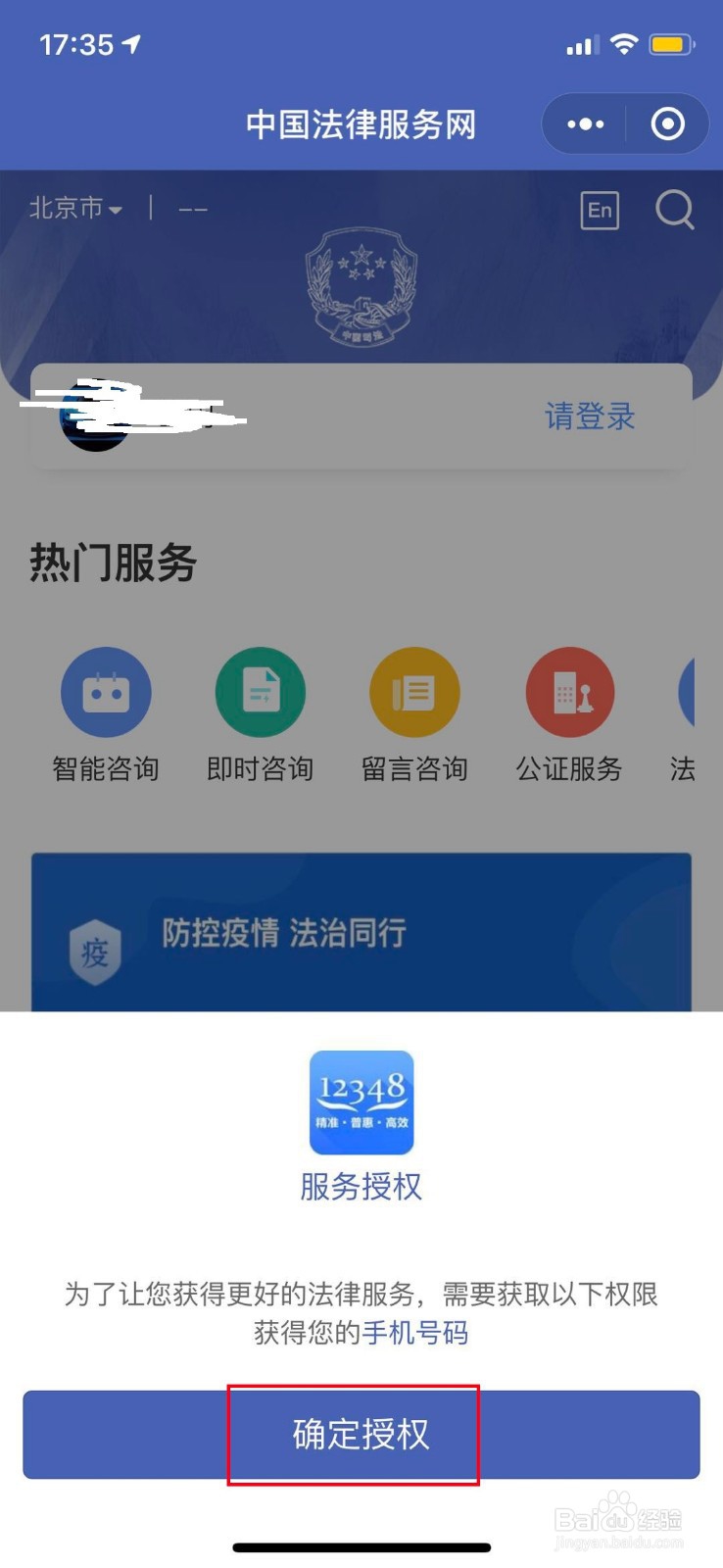
Task: Open 即时咨询 instant consultation
Action: tap(260, 691)
